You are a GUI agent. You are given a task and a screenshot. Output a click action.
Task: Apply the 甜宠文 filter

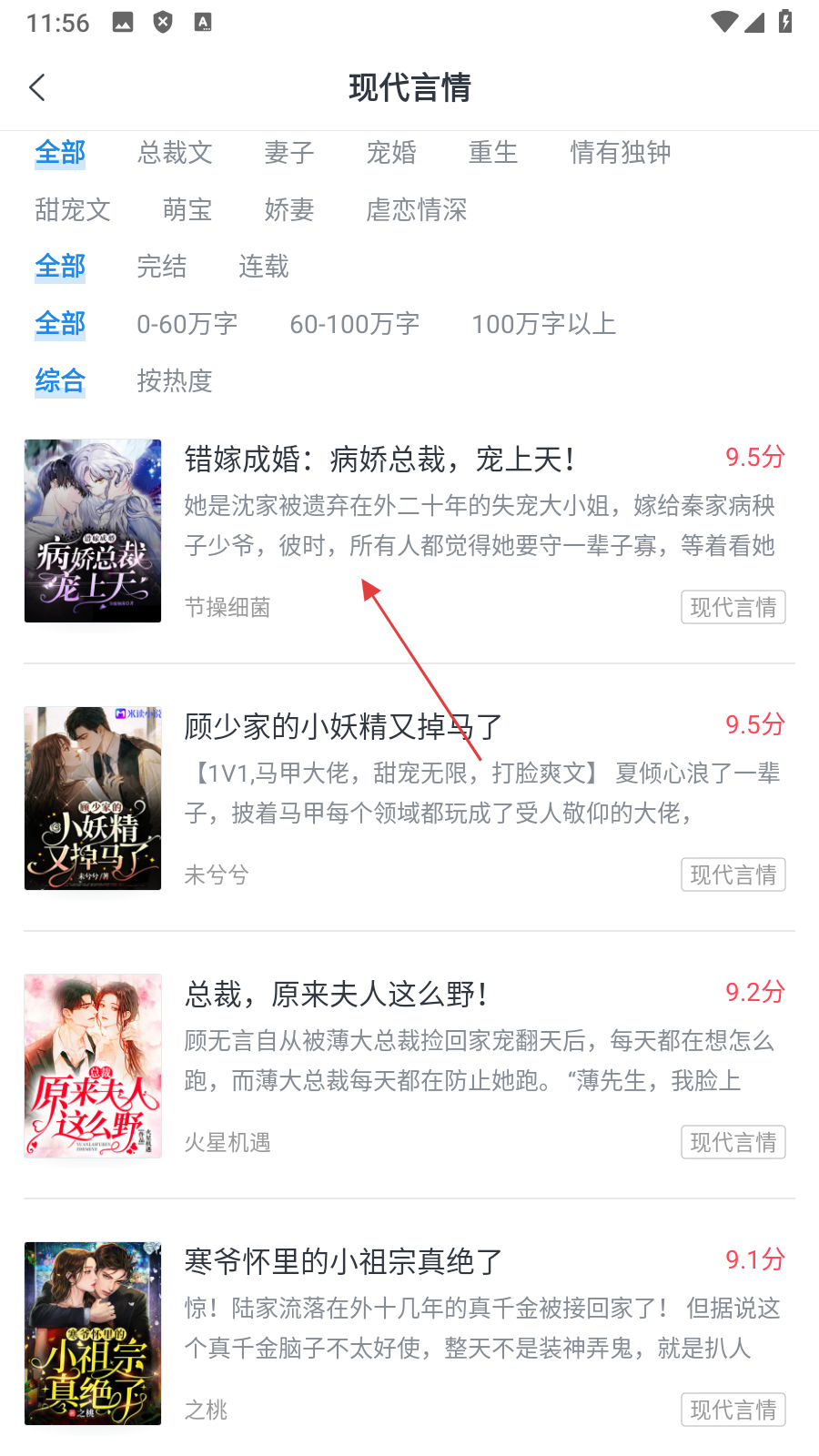click(x=73, y=210)
